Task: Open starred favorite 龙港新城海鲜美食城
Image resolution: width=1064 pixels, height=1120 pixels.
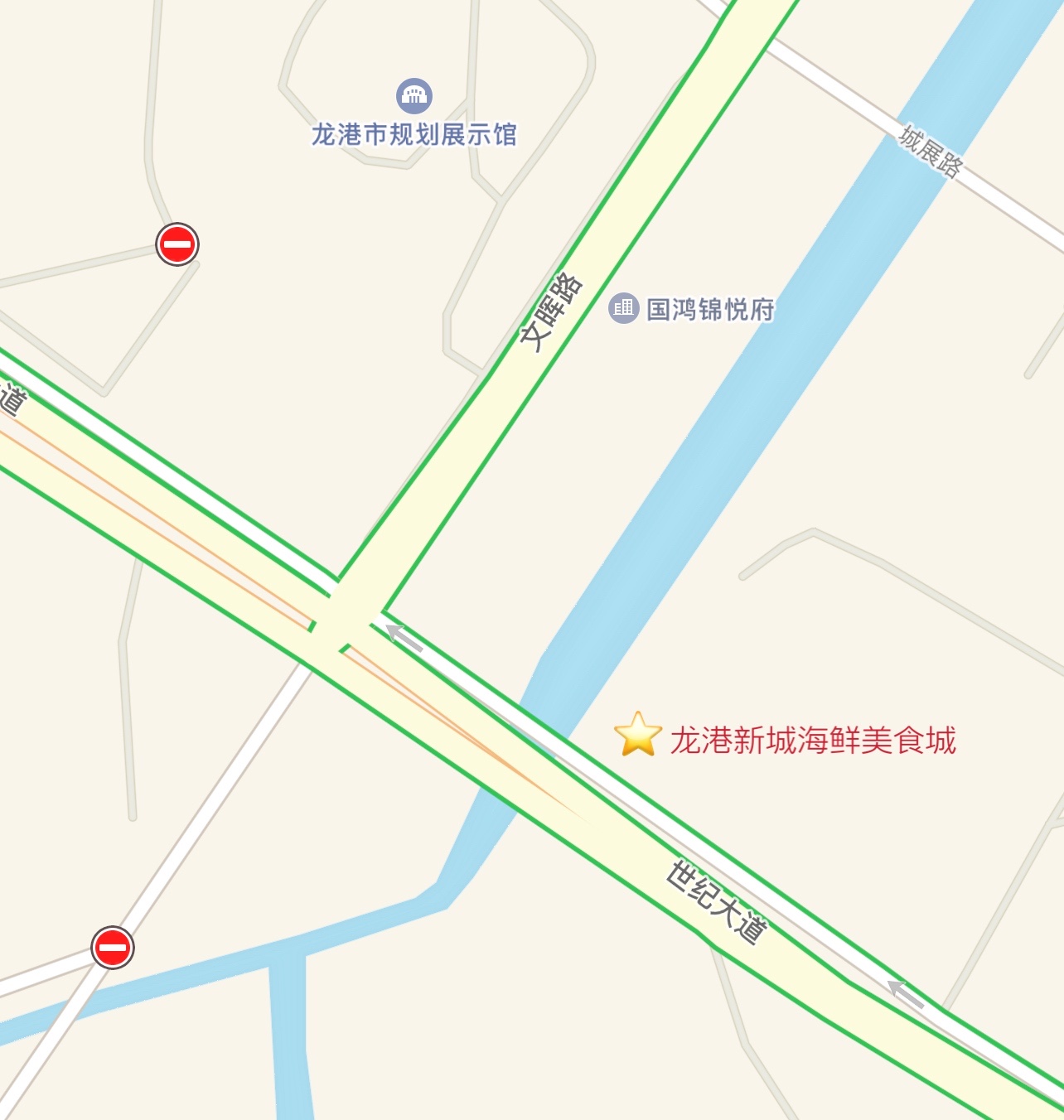Action: click(637, 735)
